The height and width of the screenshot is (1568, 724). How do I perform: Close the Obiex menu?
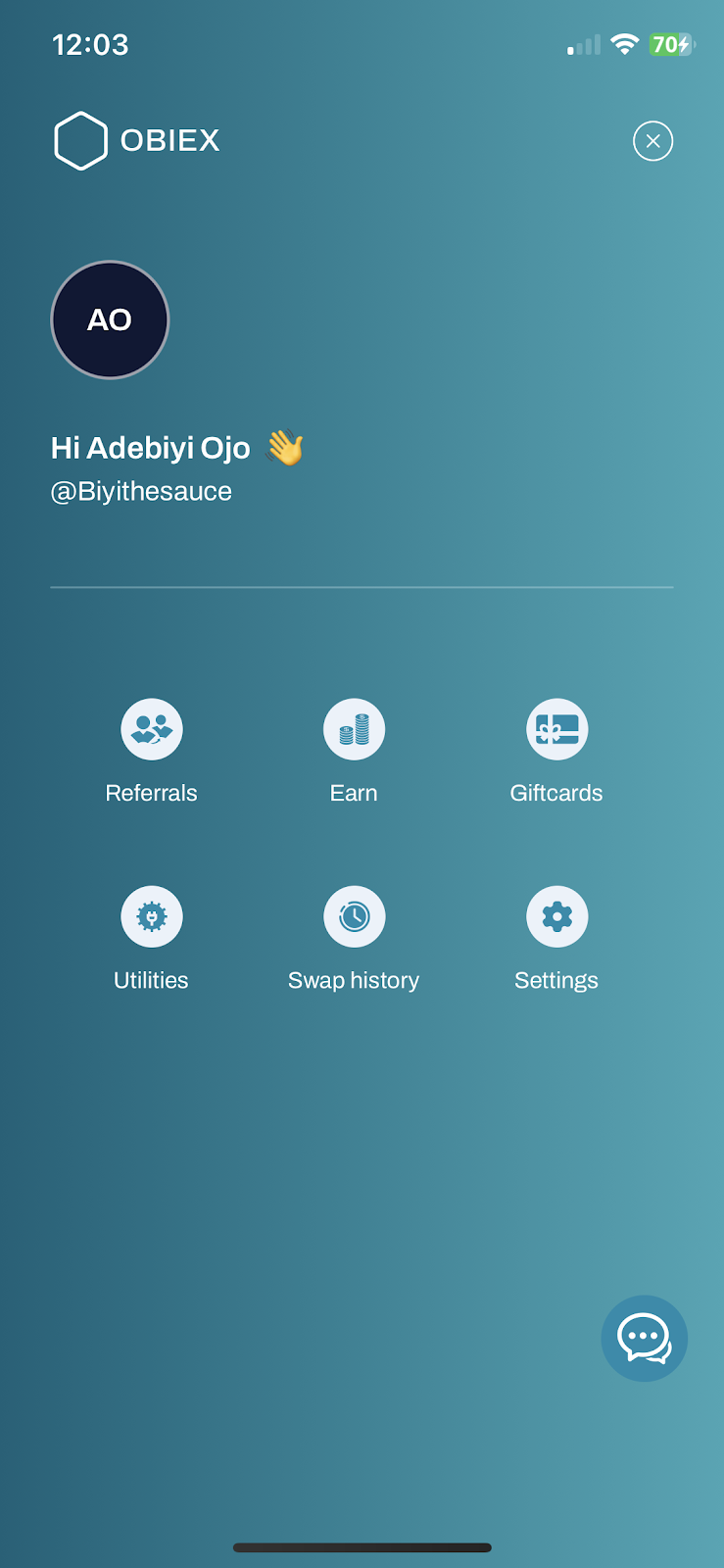point(652,141)
